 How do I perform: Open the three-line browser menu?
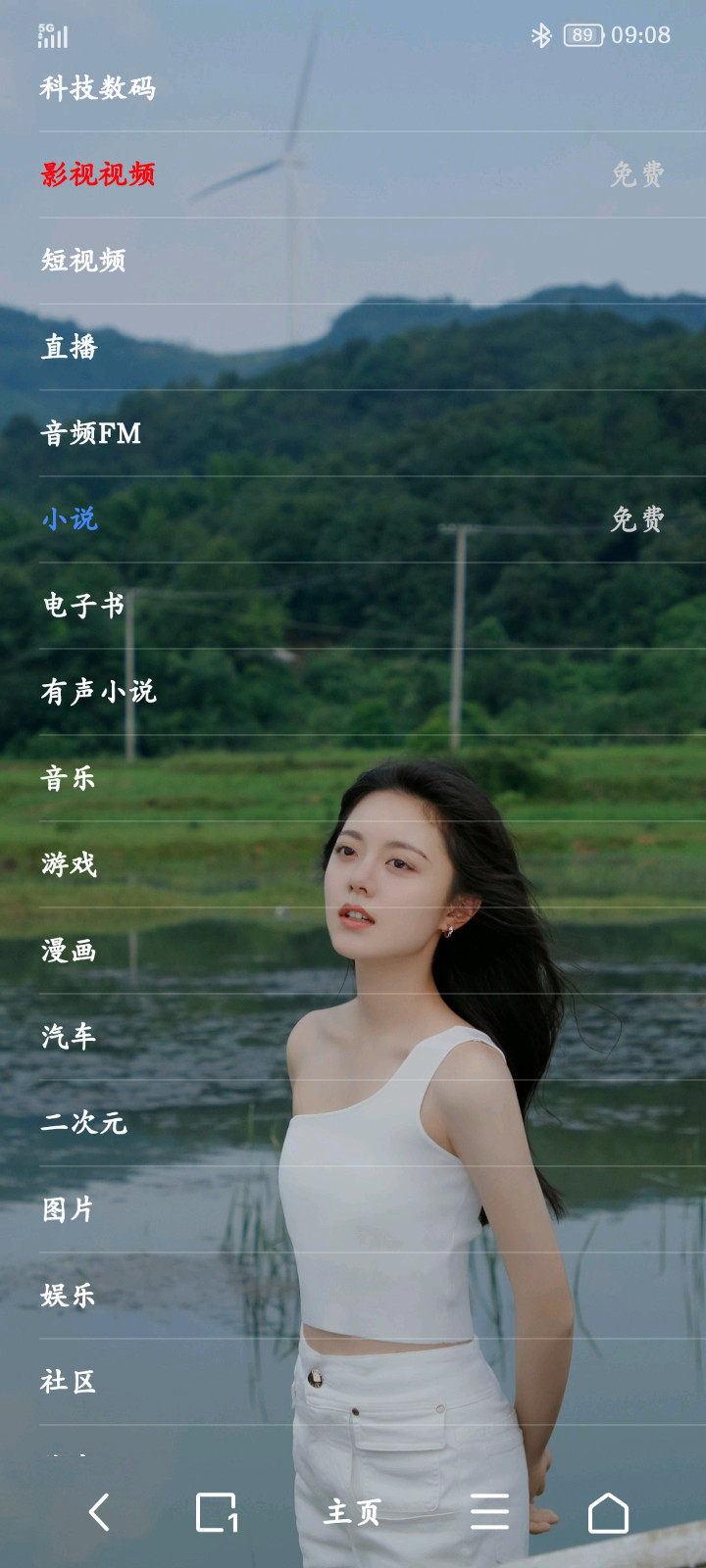pos(489,1512)
